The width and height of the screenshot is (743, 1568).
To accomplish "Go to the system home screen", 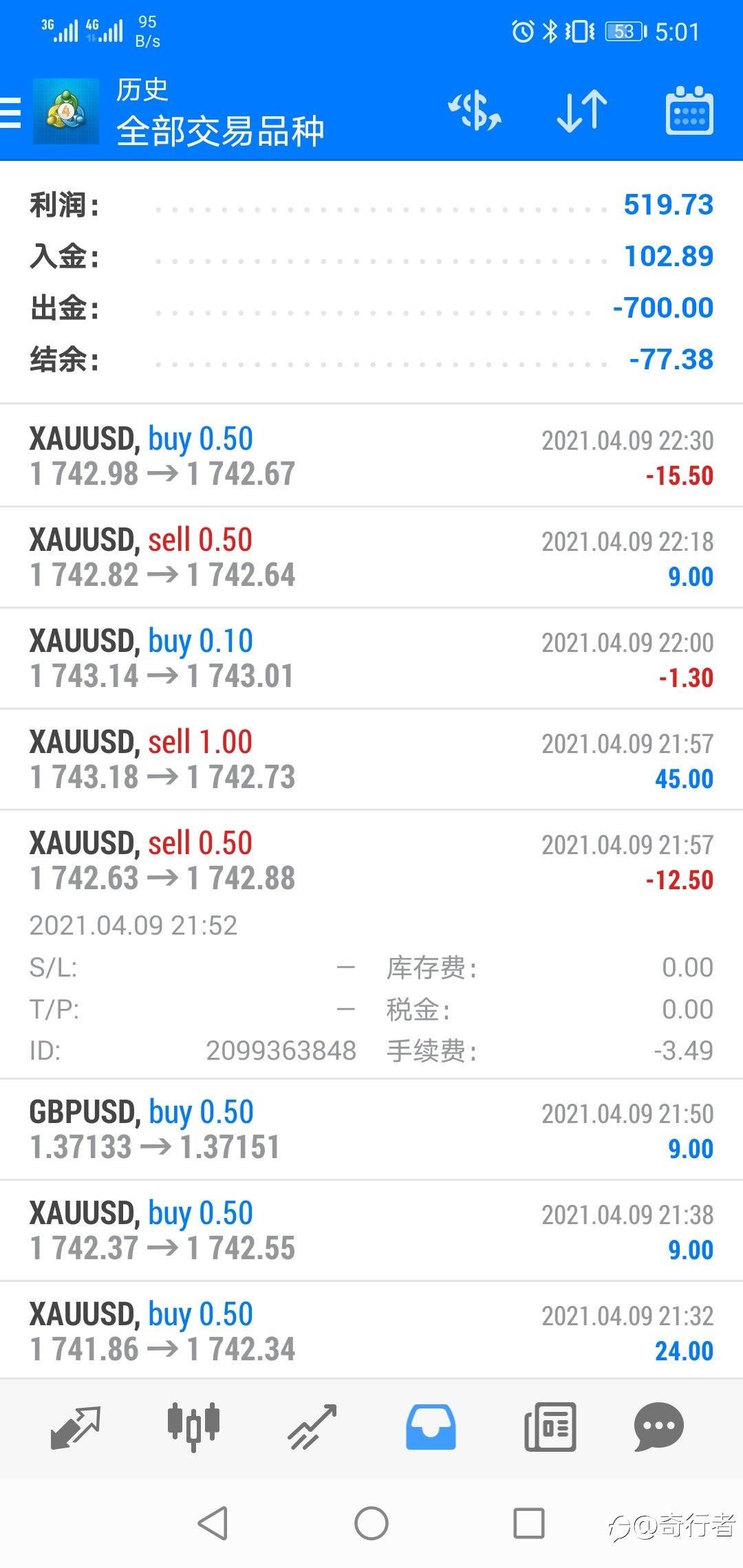I will pos(371,1523).
